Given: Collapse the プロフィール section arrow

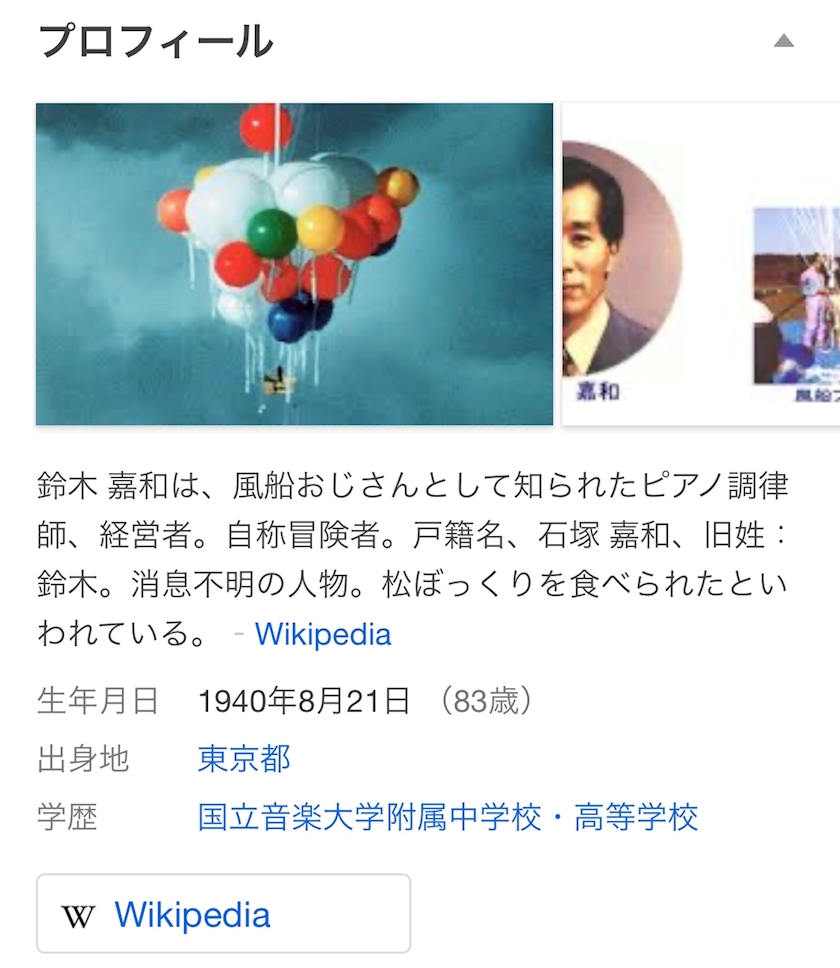Looking at the screenshot, I should pyautogui.click(x=784, y=42).
